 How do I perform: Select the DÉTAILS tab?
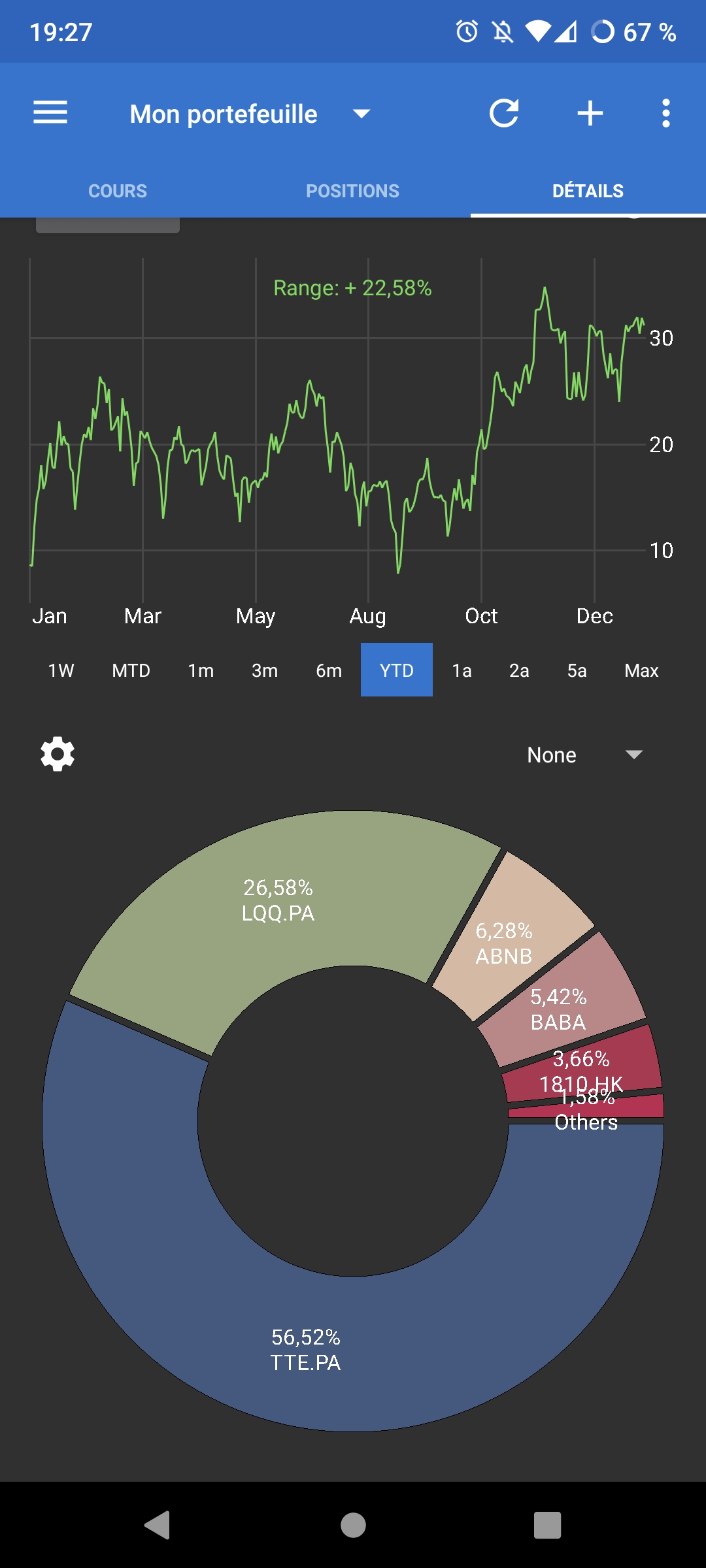588,191
